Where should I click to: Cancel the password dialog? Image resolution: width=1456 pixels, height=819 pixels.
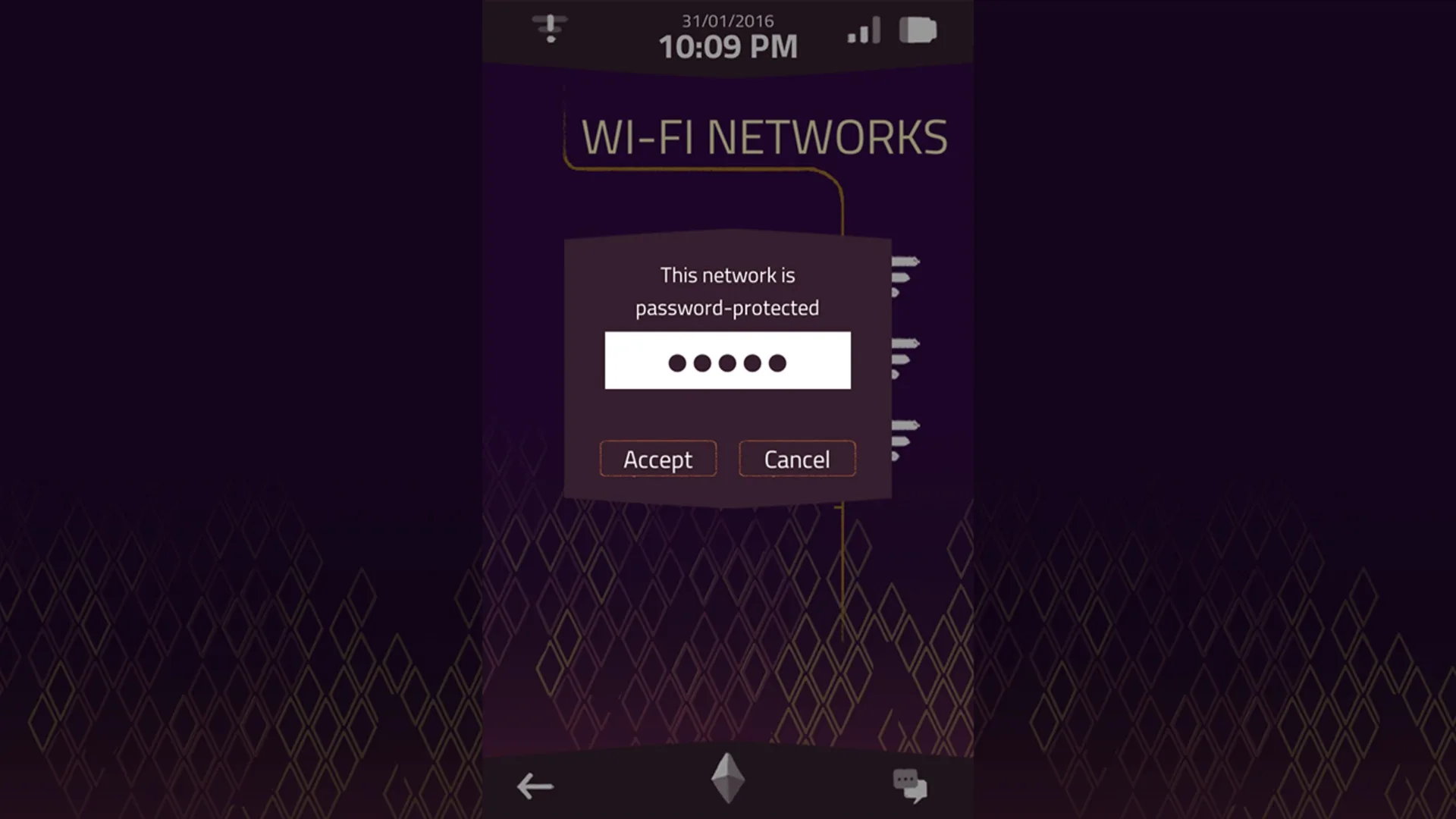[797, 459]
